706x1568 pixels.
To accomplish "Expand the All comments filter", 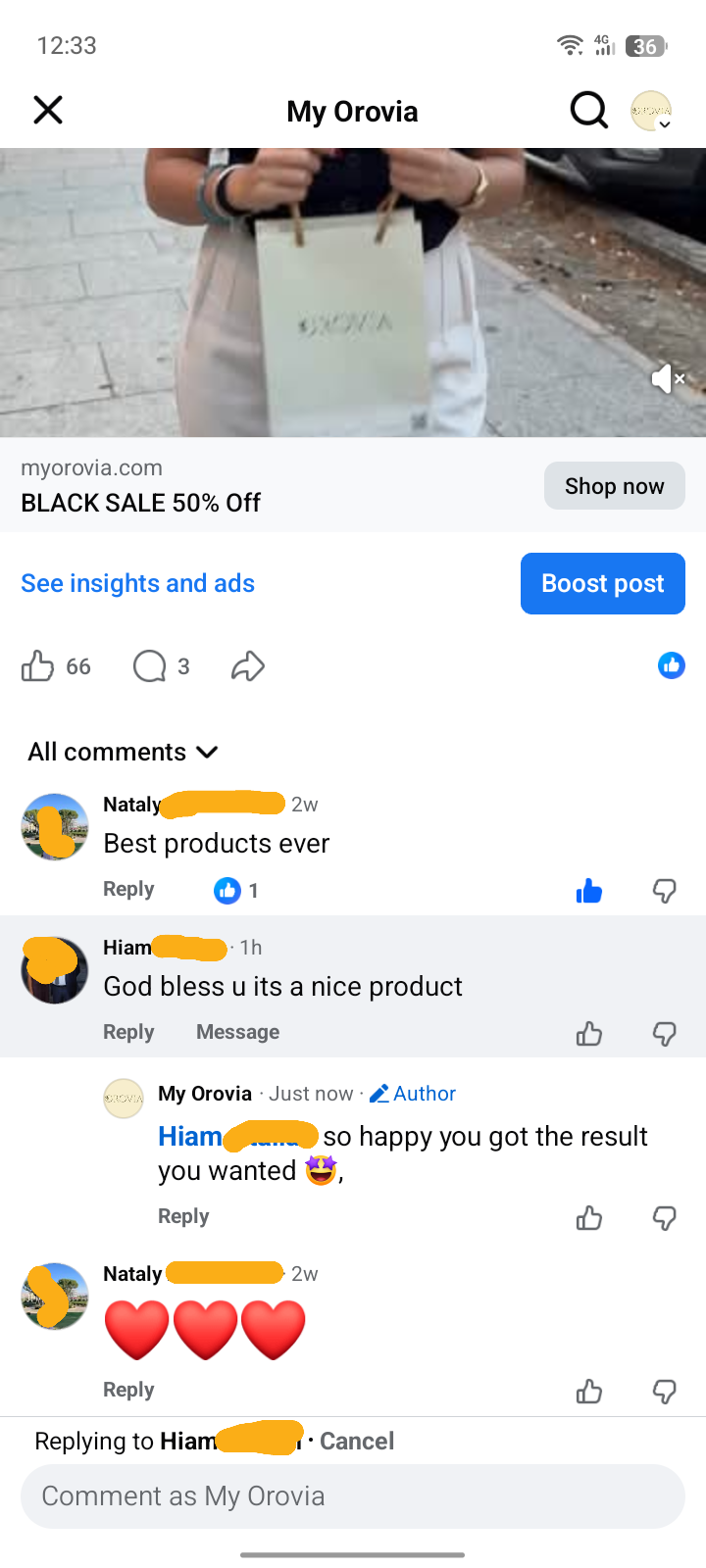I will (x=123, y=752).
